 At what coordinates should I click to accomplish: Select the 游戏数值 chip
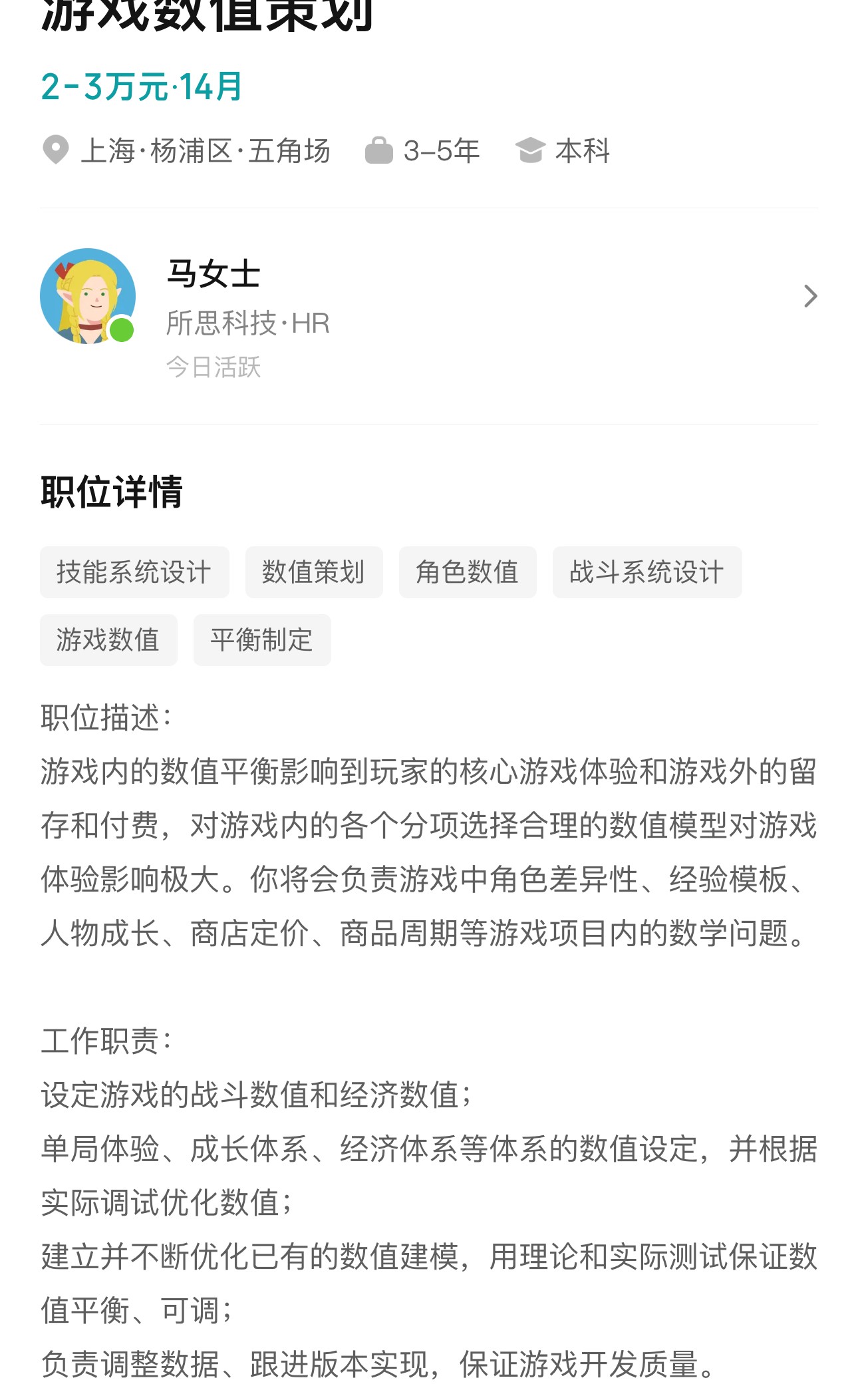(x=108, y=640)
